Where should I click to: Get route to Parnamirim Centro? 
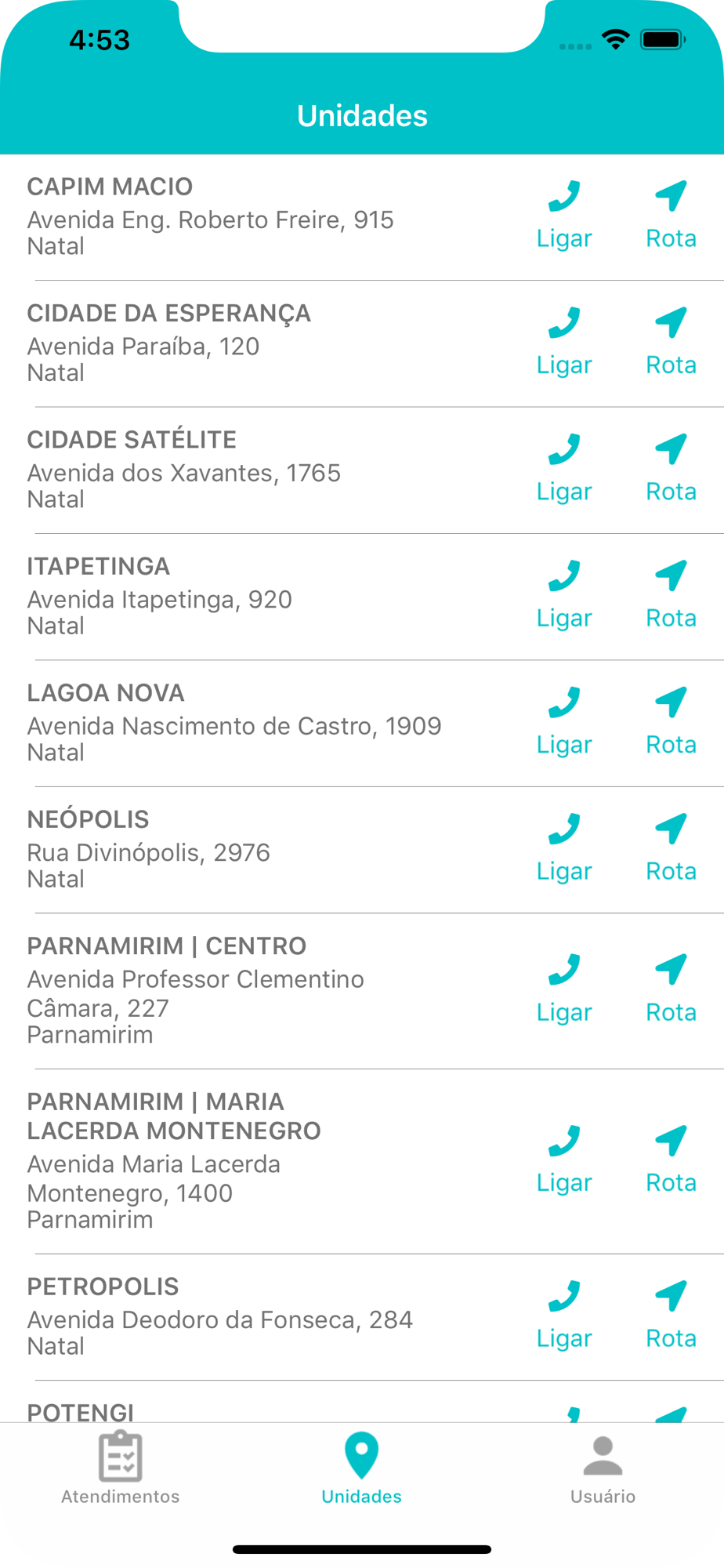[x=671, y=989]
